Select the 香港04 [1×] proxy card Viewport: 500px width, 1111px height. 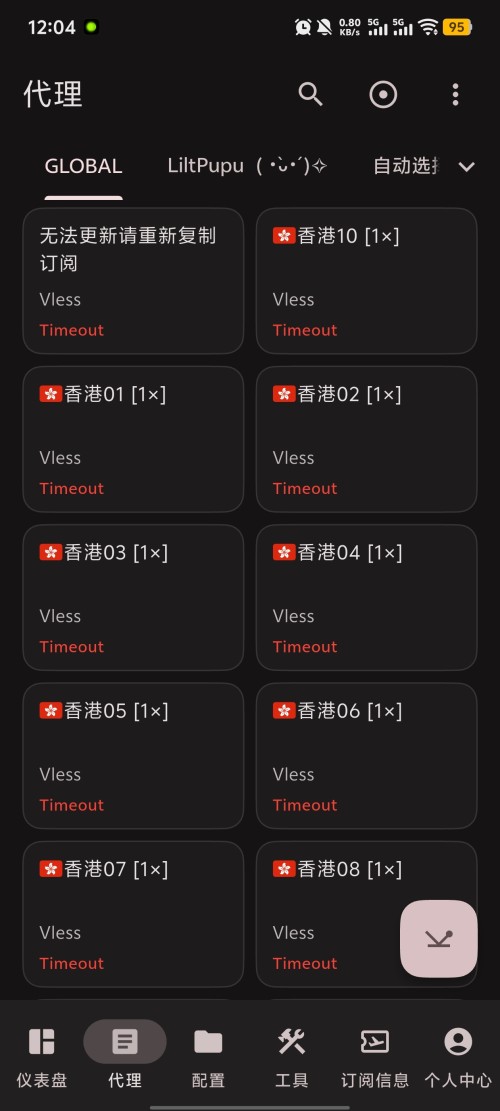366,597
